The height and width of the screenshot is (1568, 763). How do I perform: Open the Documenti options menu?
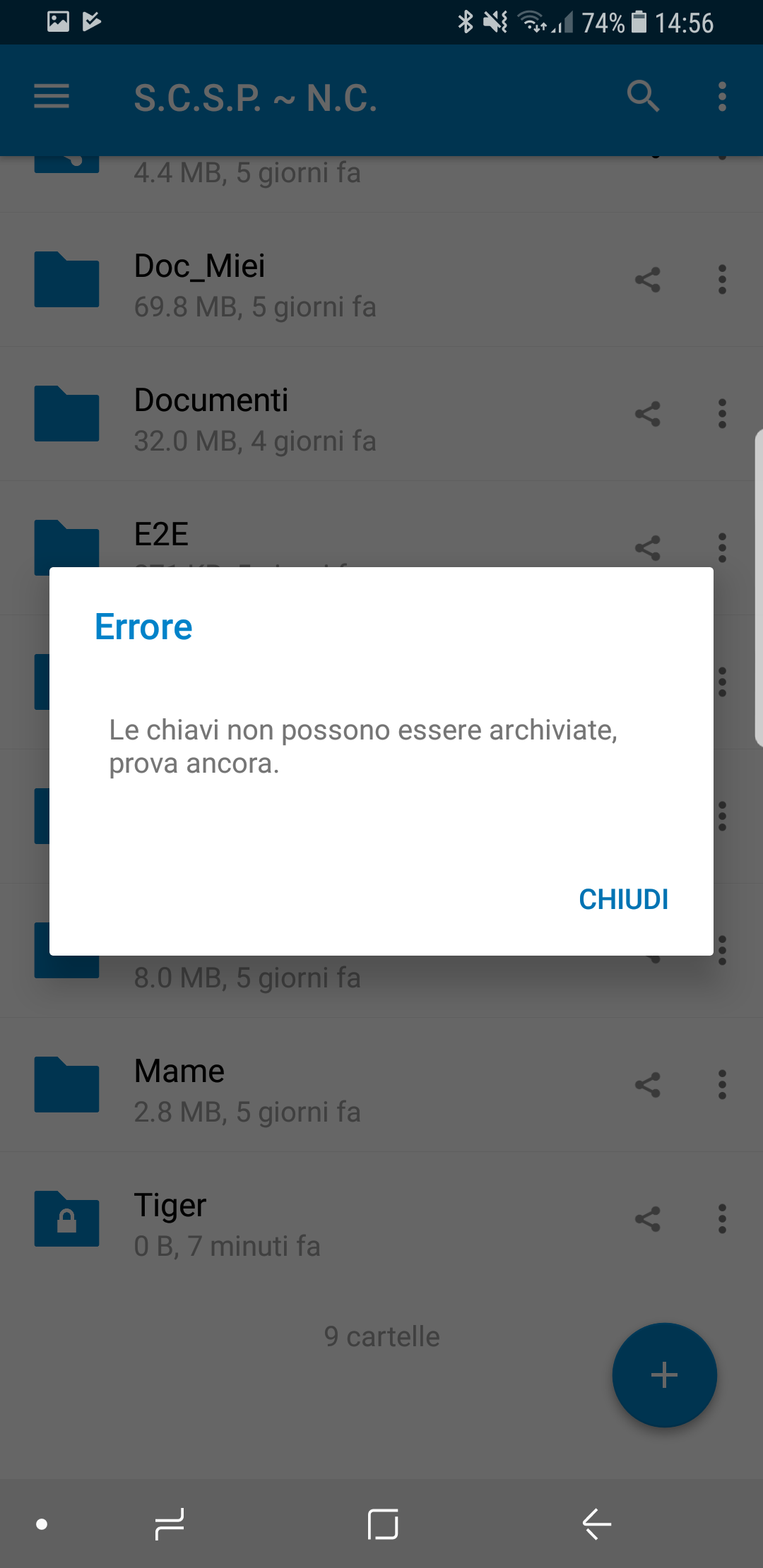point(721,414)
